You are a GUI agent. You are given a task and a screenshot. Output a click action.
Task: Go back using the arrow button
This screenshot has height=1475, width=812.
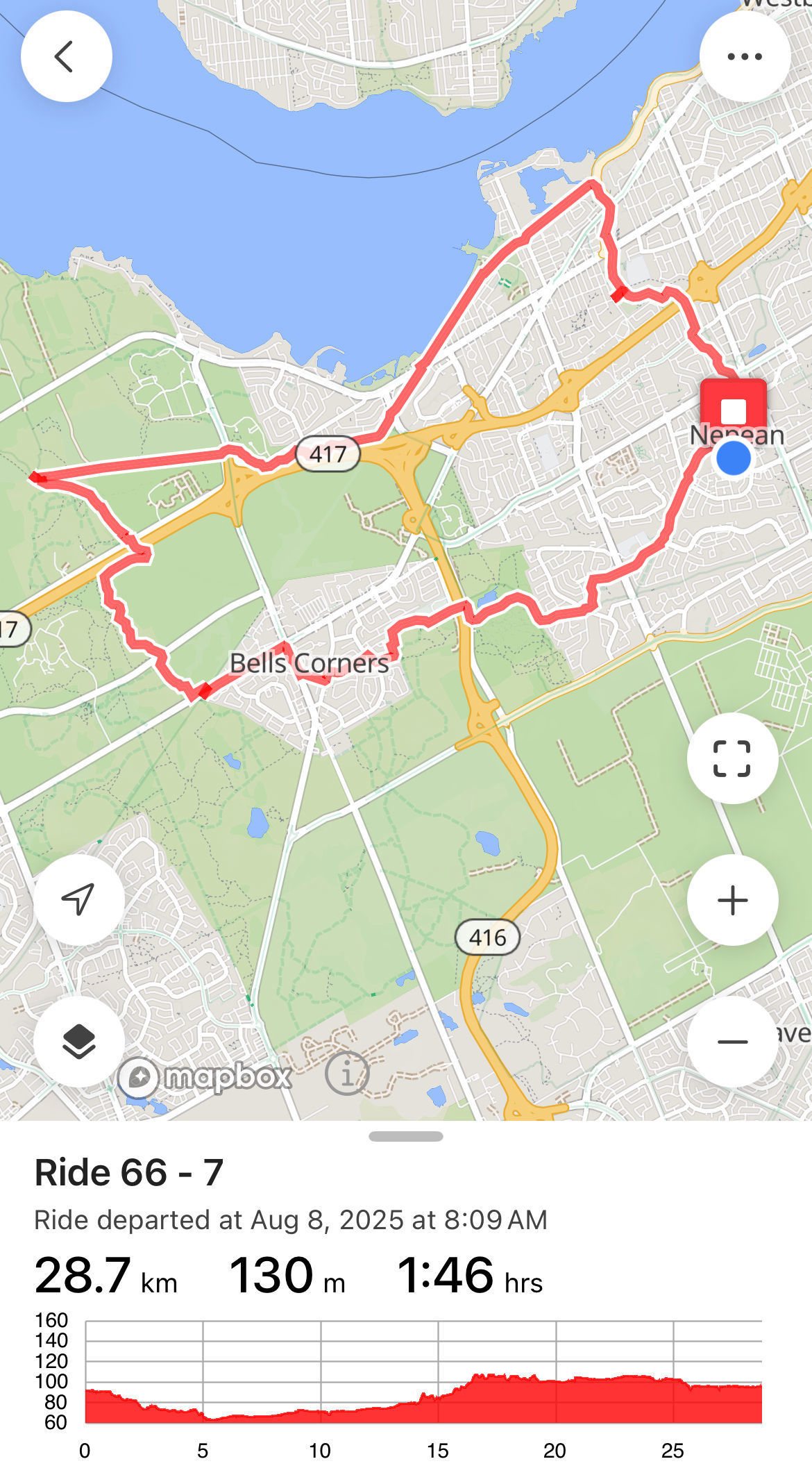(x=66, y=56)
